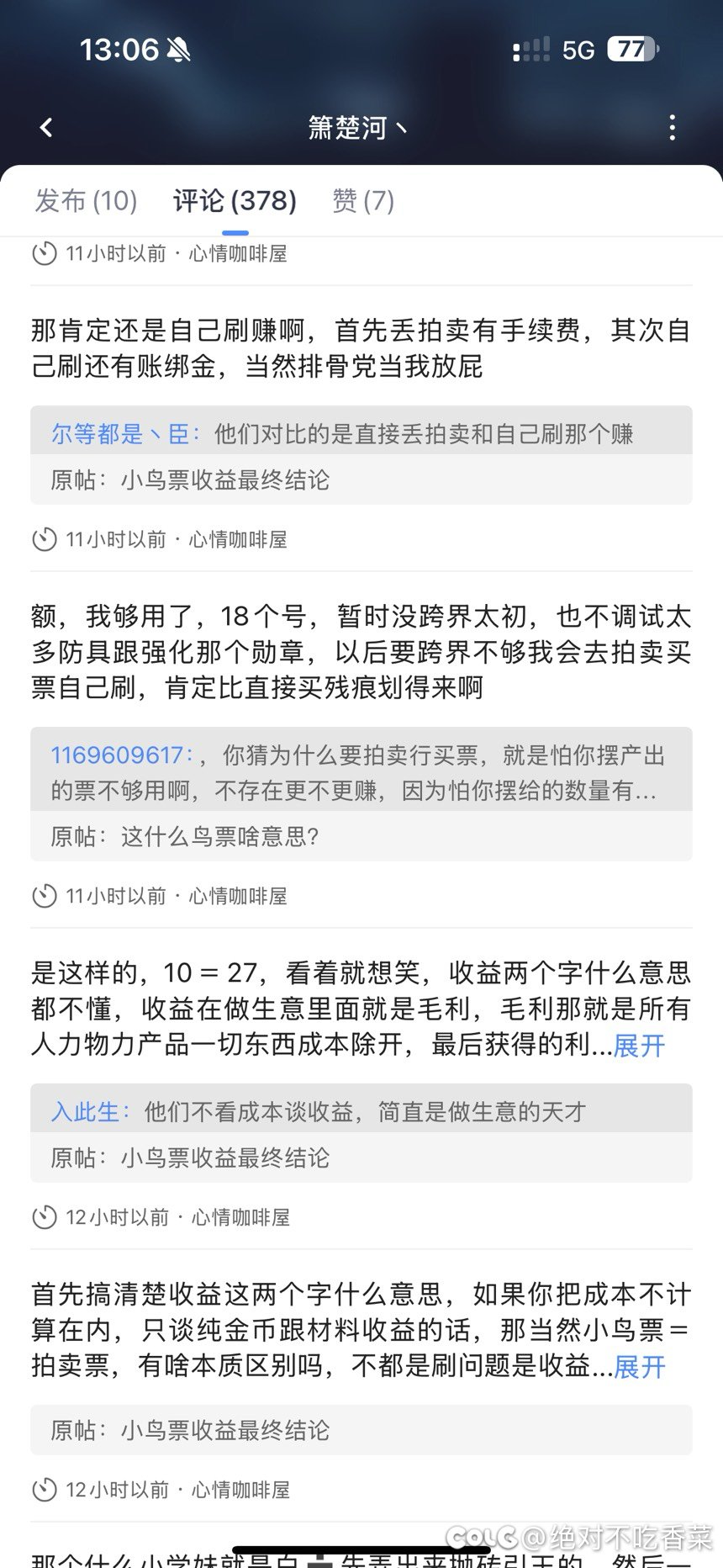Expand the comment starting with 首先搞清楚收益
This screenshot has width=723, height=1568.
tap(639, 1367)
